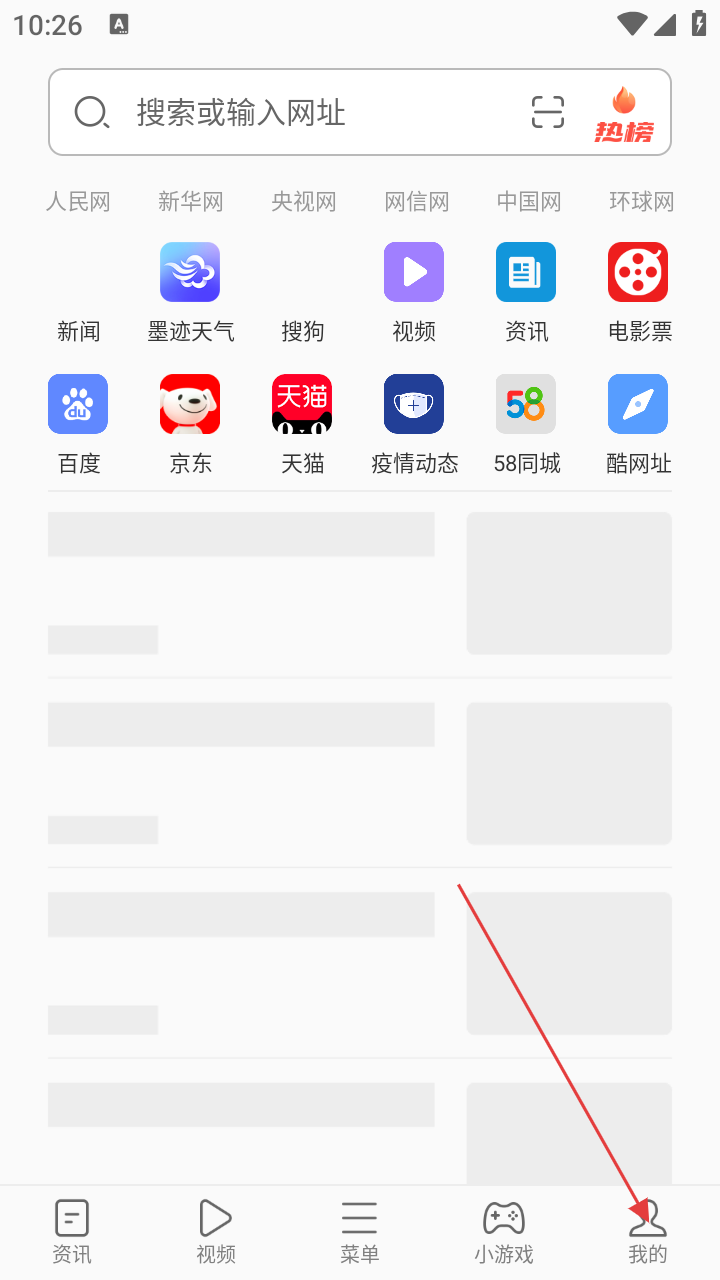Open the 央视网 link
Screen dimensions: 720x1280
click(x=303, y=202)
